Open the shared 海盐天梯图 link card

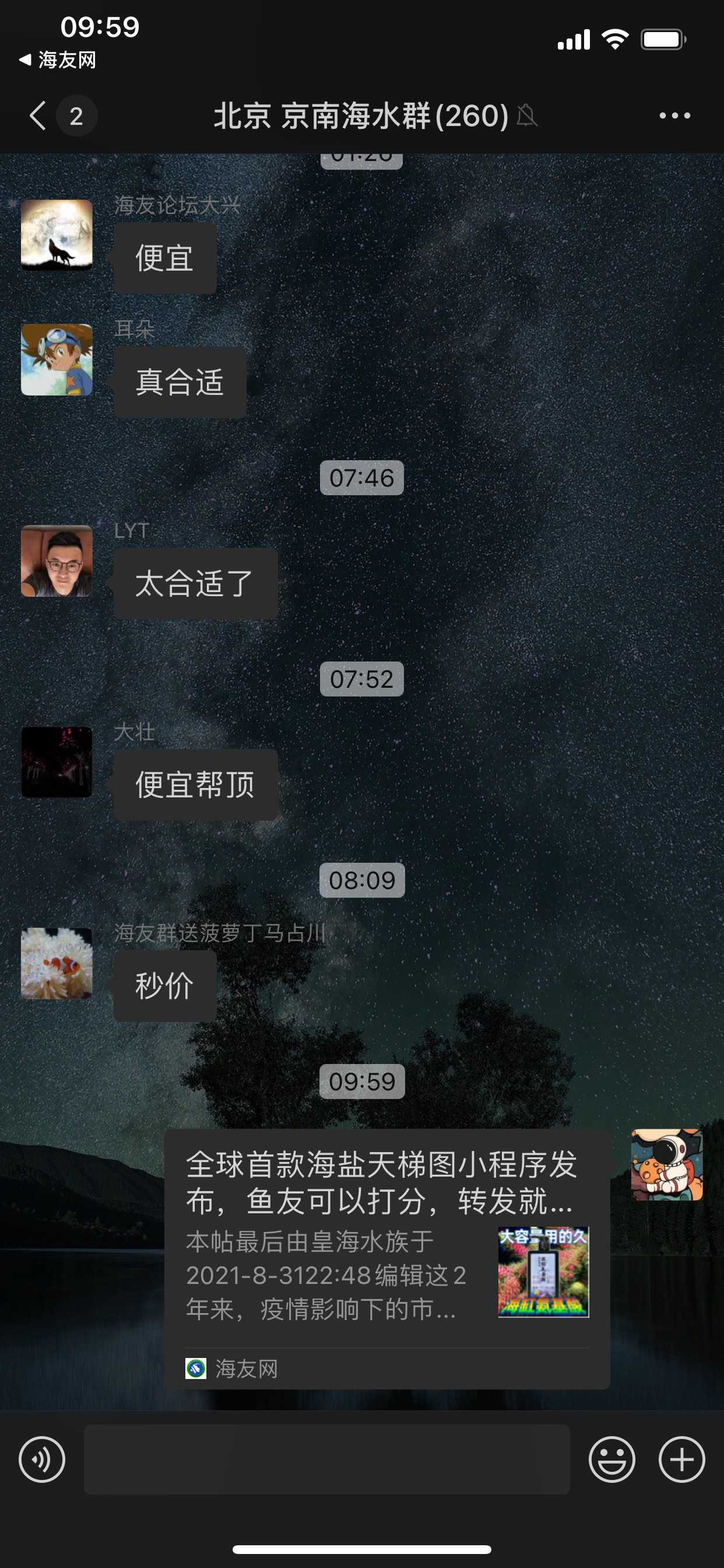[x=387, y=1258]
